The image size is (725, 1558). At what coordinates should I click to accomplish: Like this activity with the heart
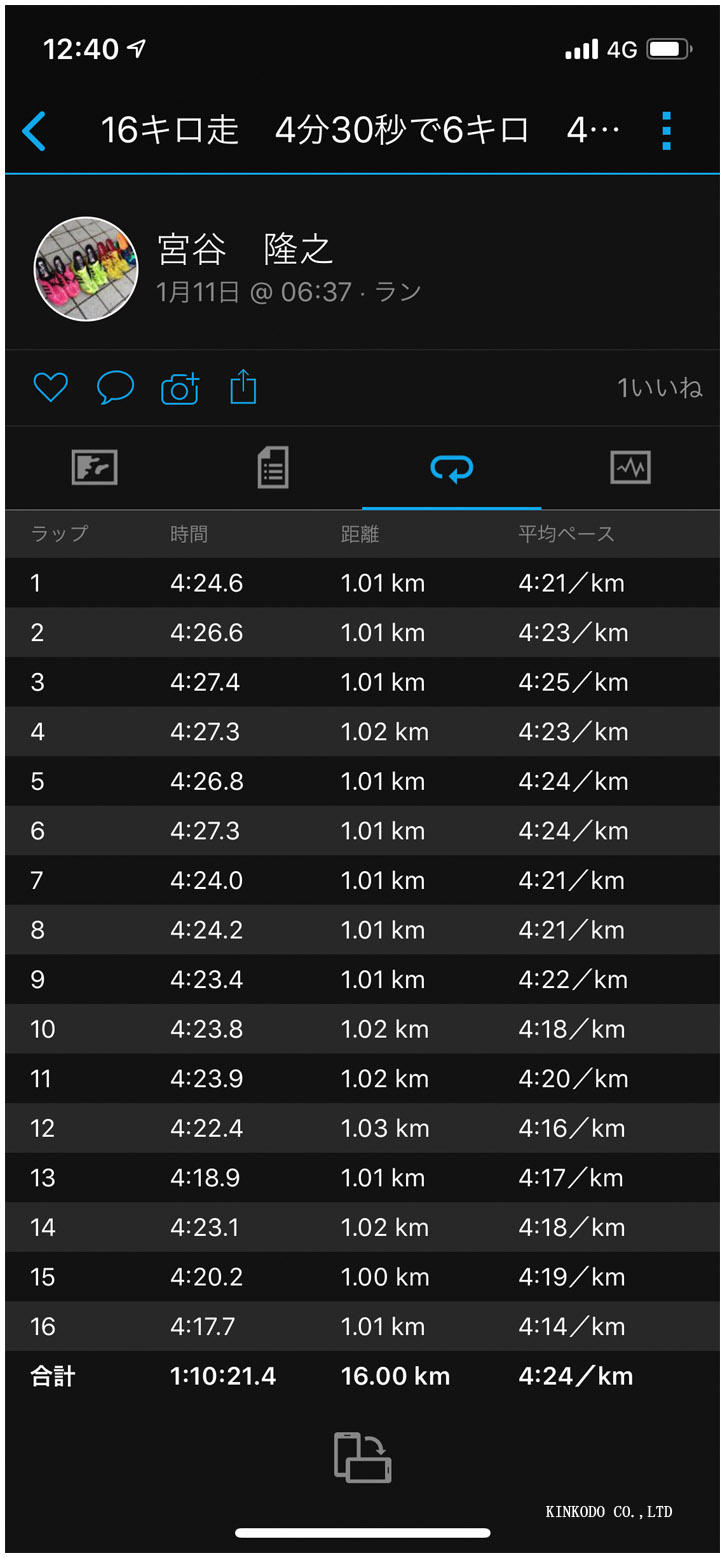[50, 388]
